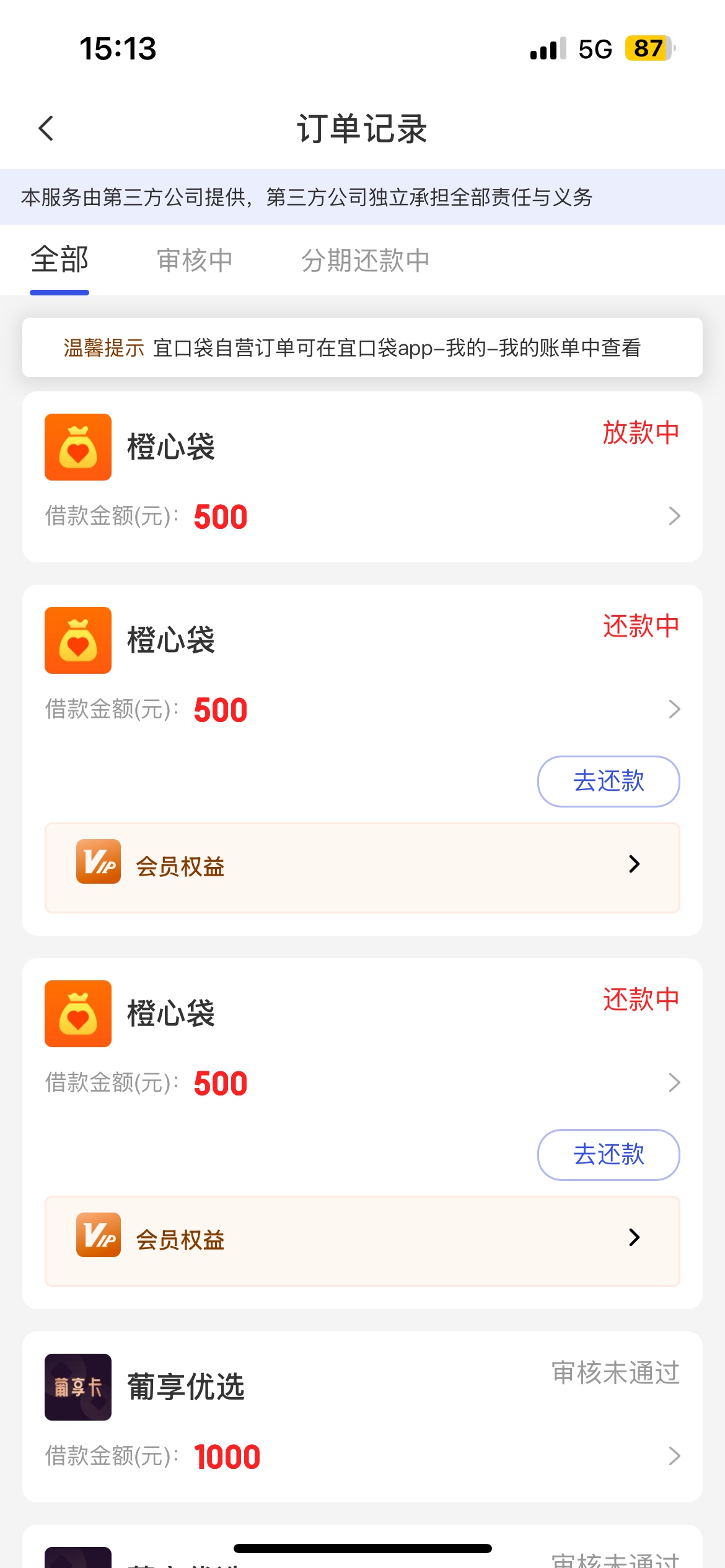The width and height of the screenshot is (725, 1568).
Task: Switch to the 审核中 tab
Action: pyautogui.click(x=195, y=260)
